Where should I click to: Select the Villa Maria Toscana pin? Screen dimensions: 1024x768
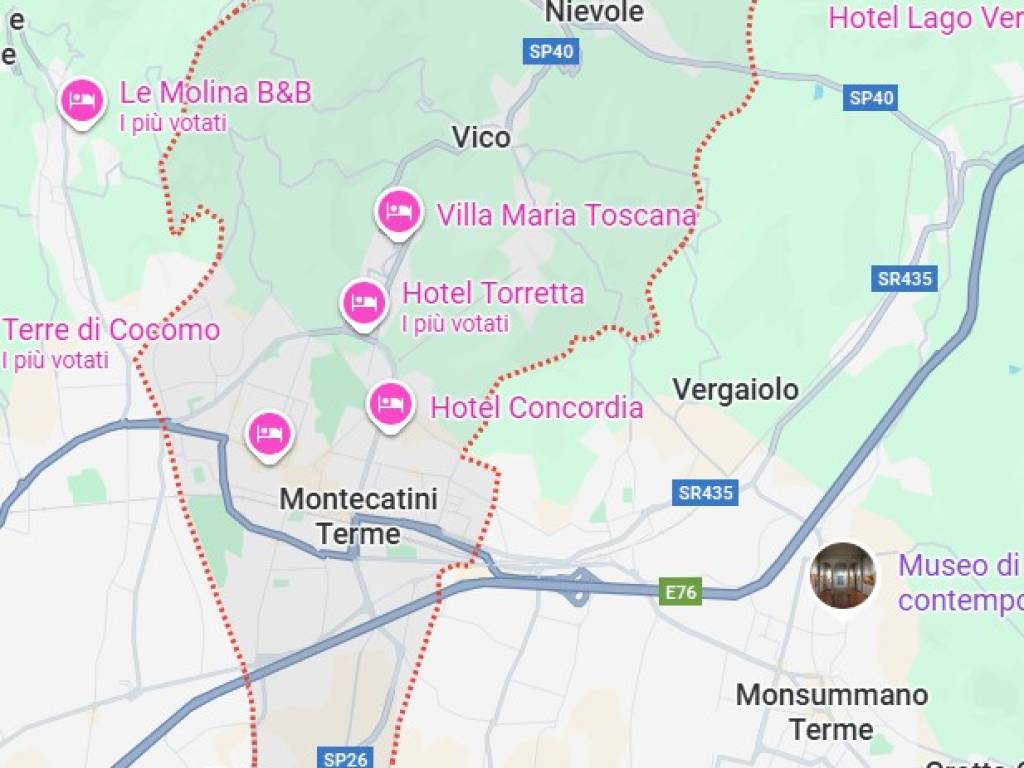click(x=399, y=211)
